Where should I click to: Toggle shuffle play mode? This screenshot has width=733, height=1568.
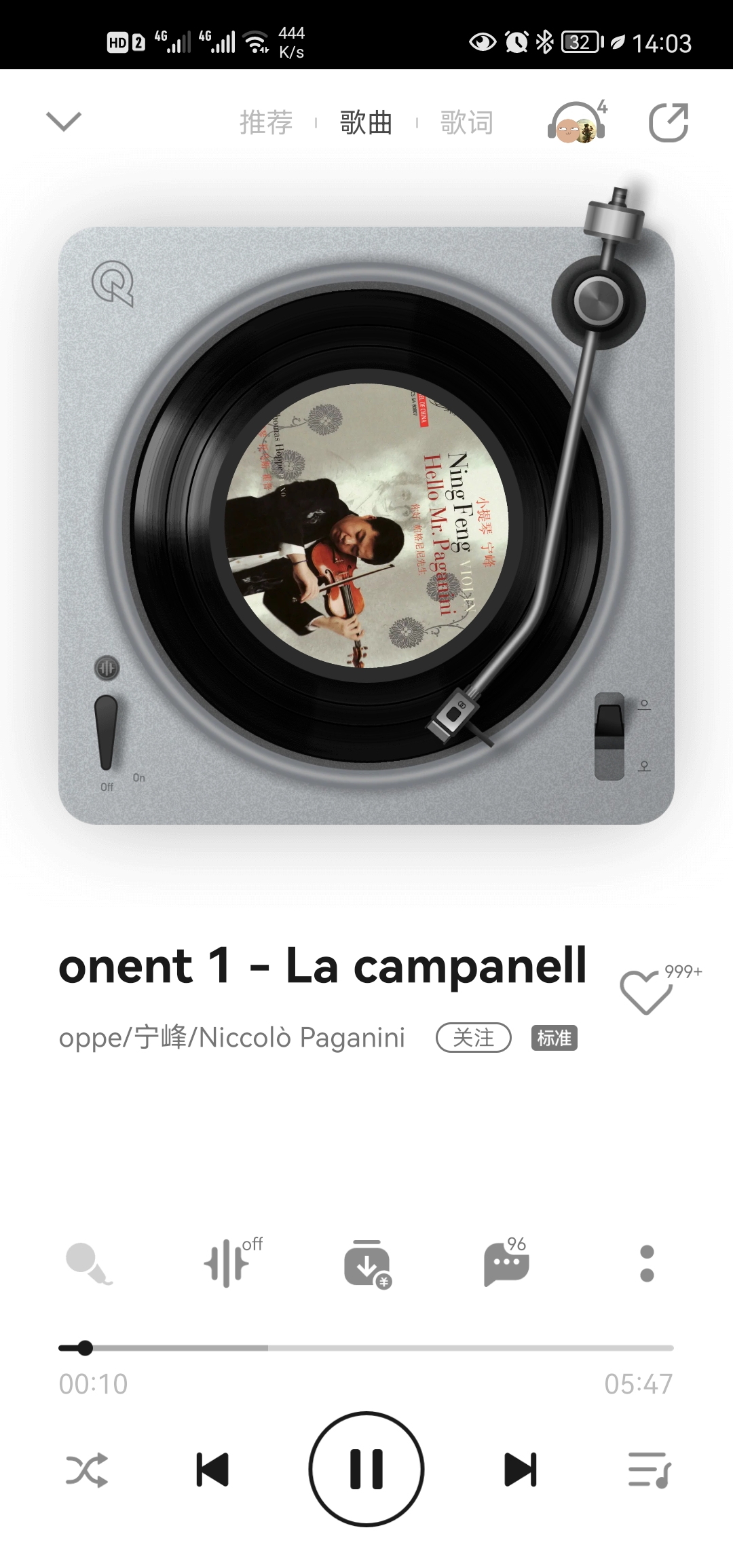pos(86,1470)
